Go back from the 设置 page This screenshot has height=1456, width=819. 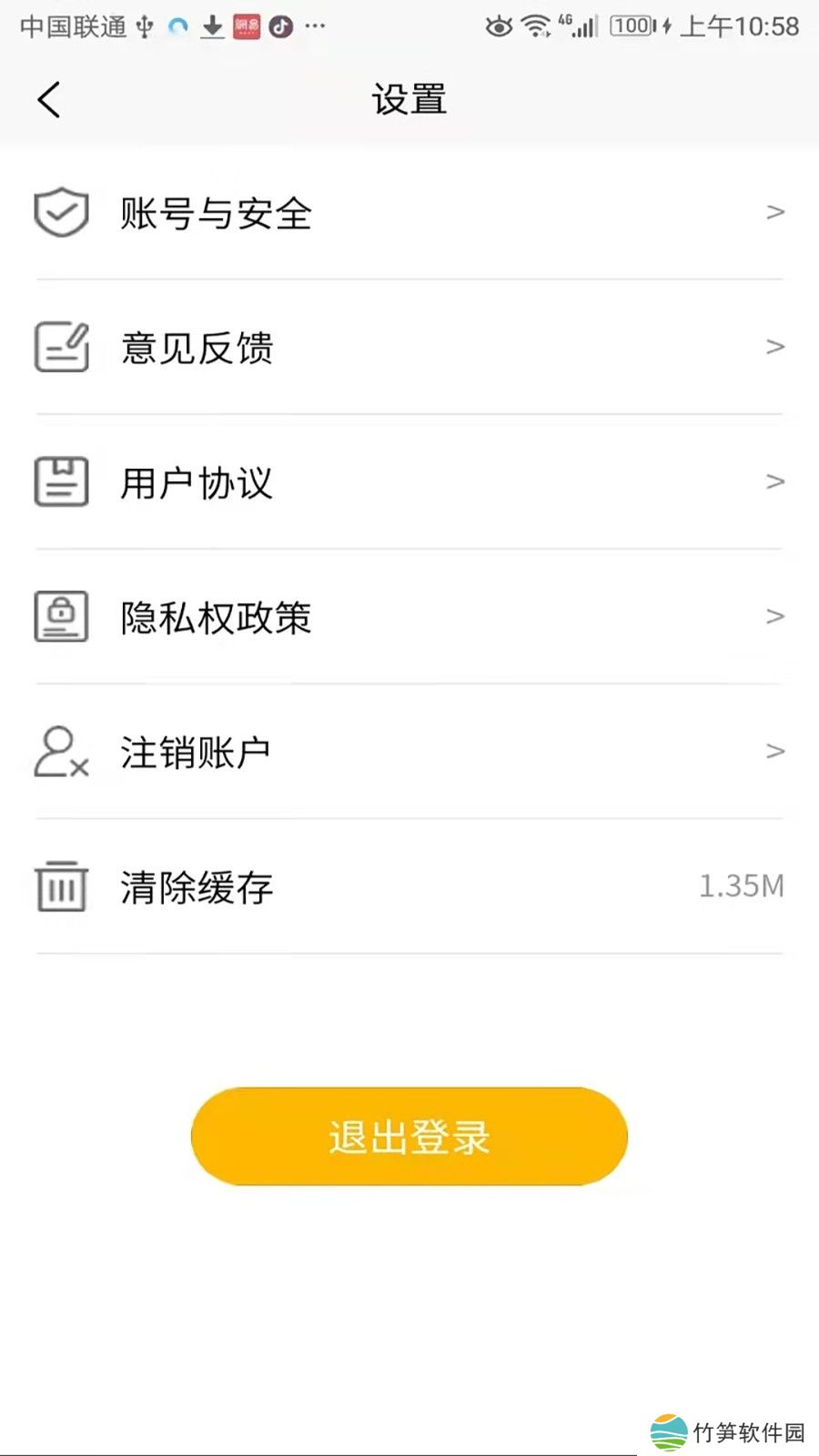[49, 100]
